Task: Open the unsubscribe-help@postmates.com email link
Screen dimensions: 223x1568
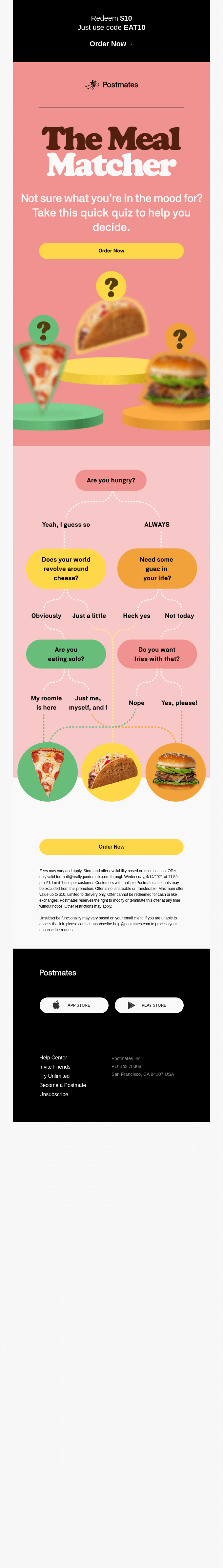Action: 121,924
